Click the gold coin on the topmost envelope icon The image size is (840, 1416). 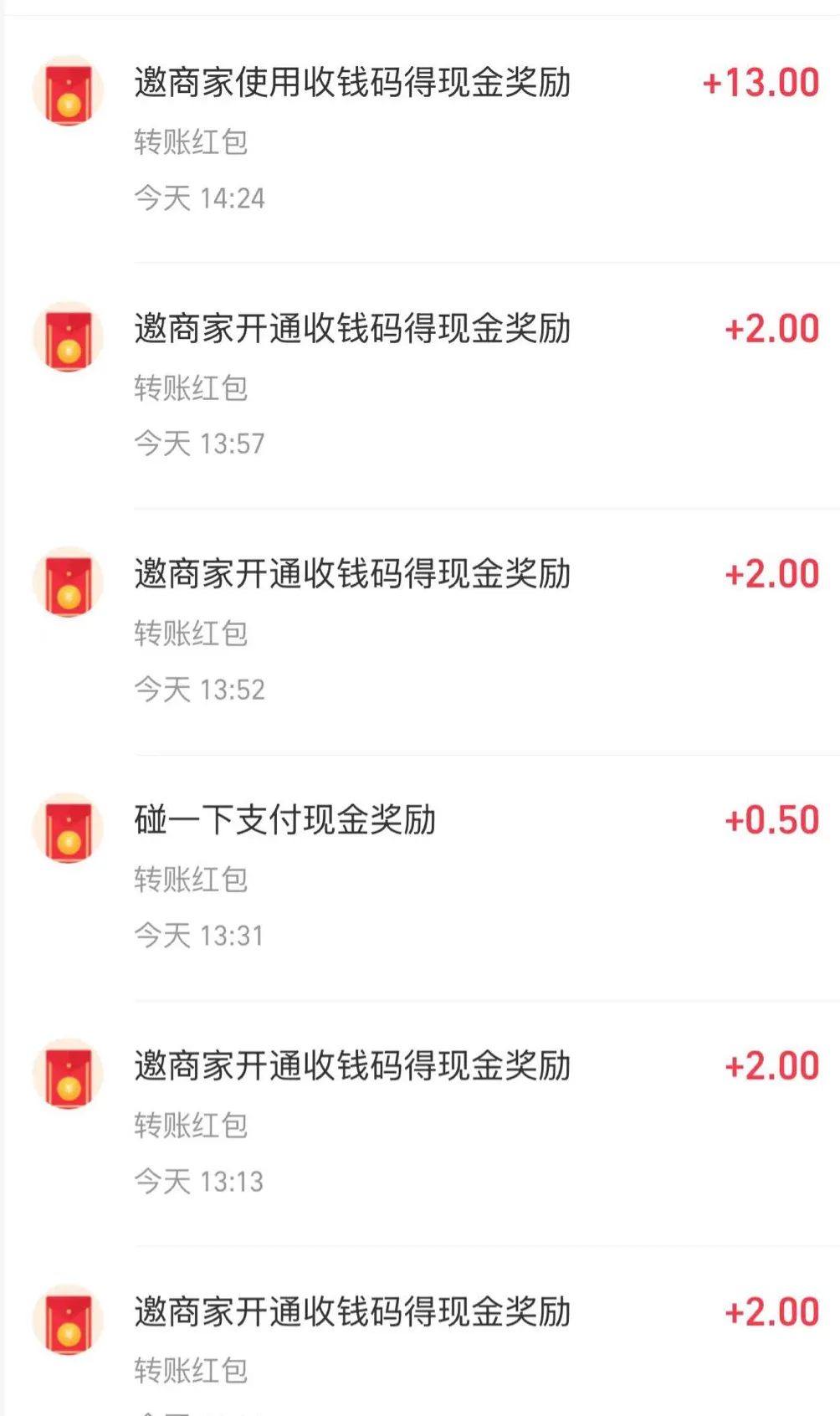coord(68,104)
